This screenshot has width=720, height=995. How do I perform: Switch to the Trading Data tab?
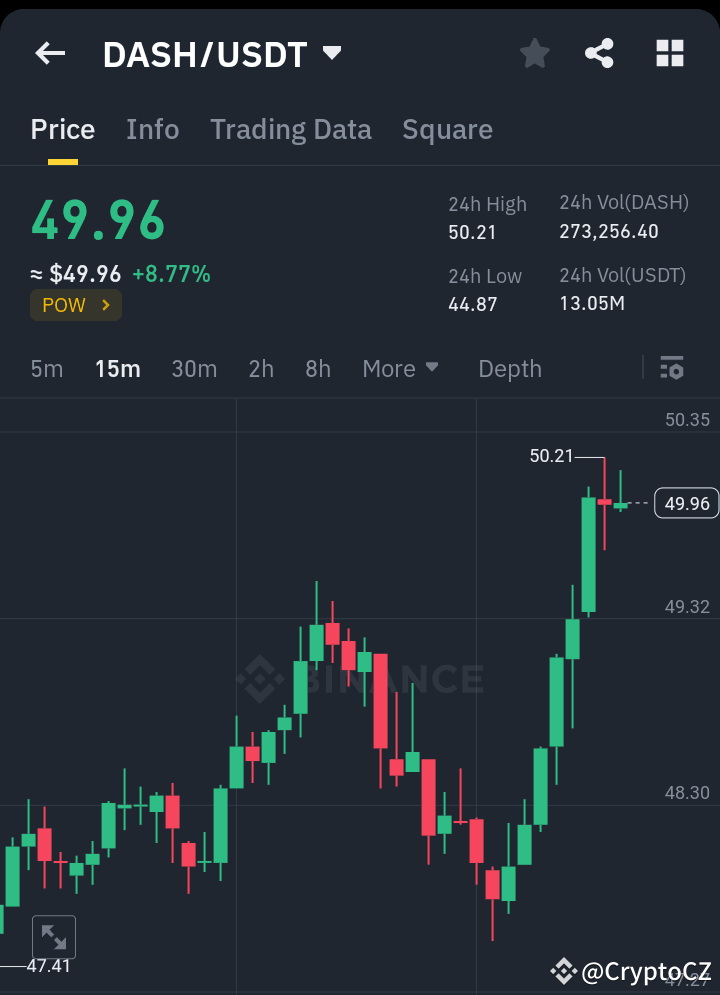click(291, 129)
